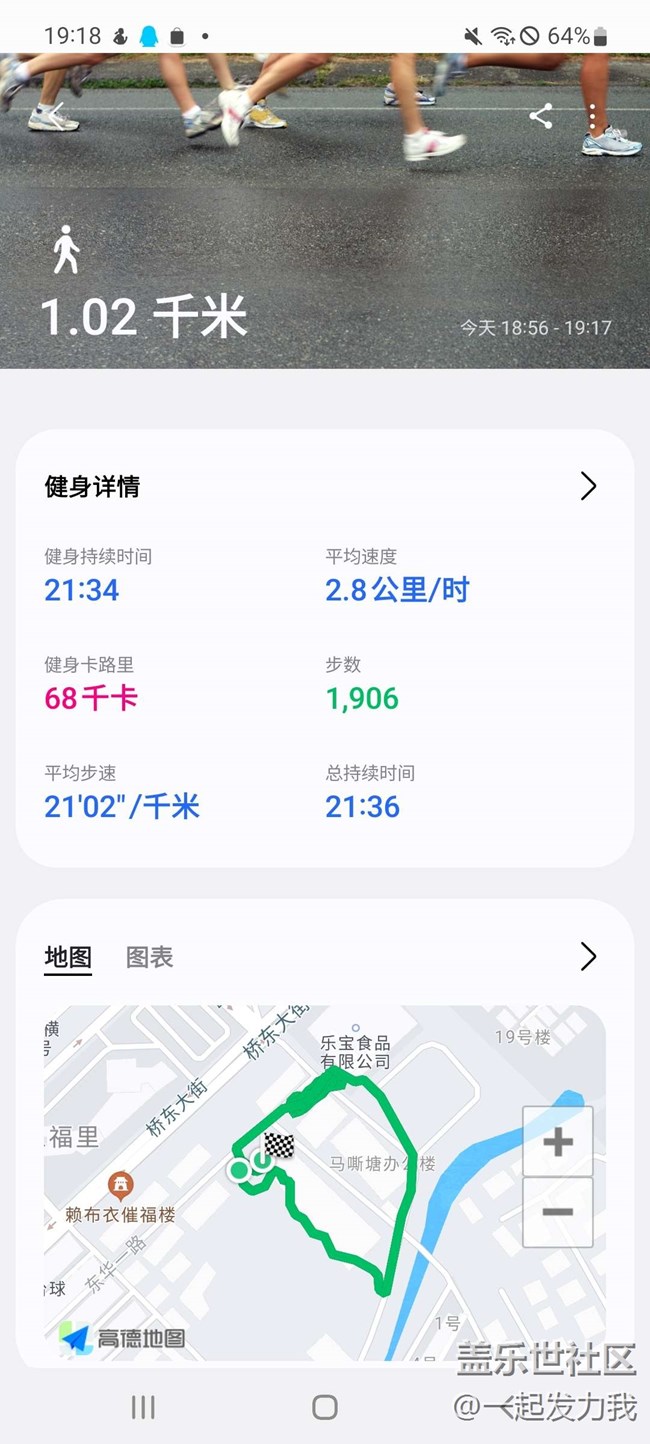Image resolution: width=650 pixels, height=1444 pixels.
Task: Switch to the 图表 tab
Action: (150, 957)
